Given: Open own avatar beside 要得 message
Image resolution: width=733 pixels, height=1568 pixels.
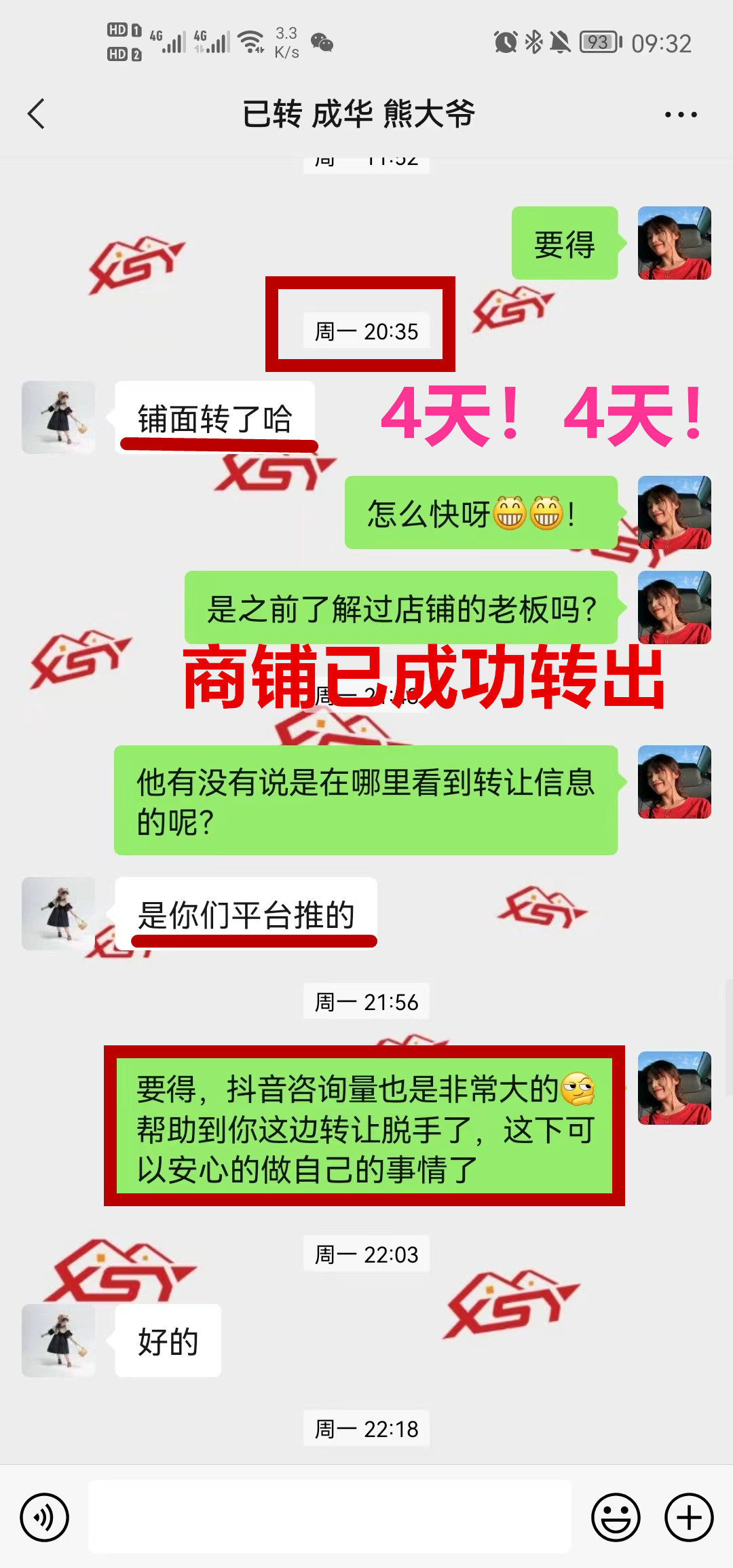Looking at the screenshot, I should click(x=674, y=243).
